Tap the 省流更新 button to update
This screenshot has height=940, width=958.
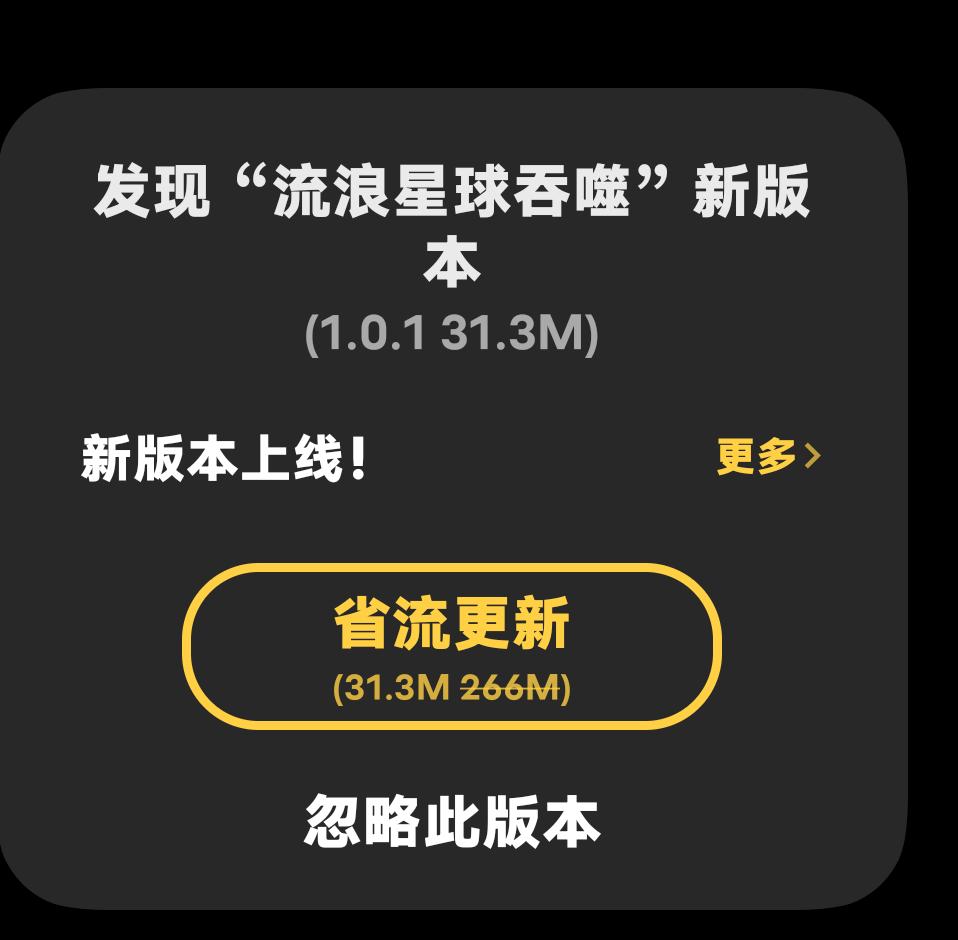pyautogui.click(x=452, y=646)
